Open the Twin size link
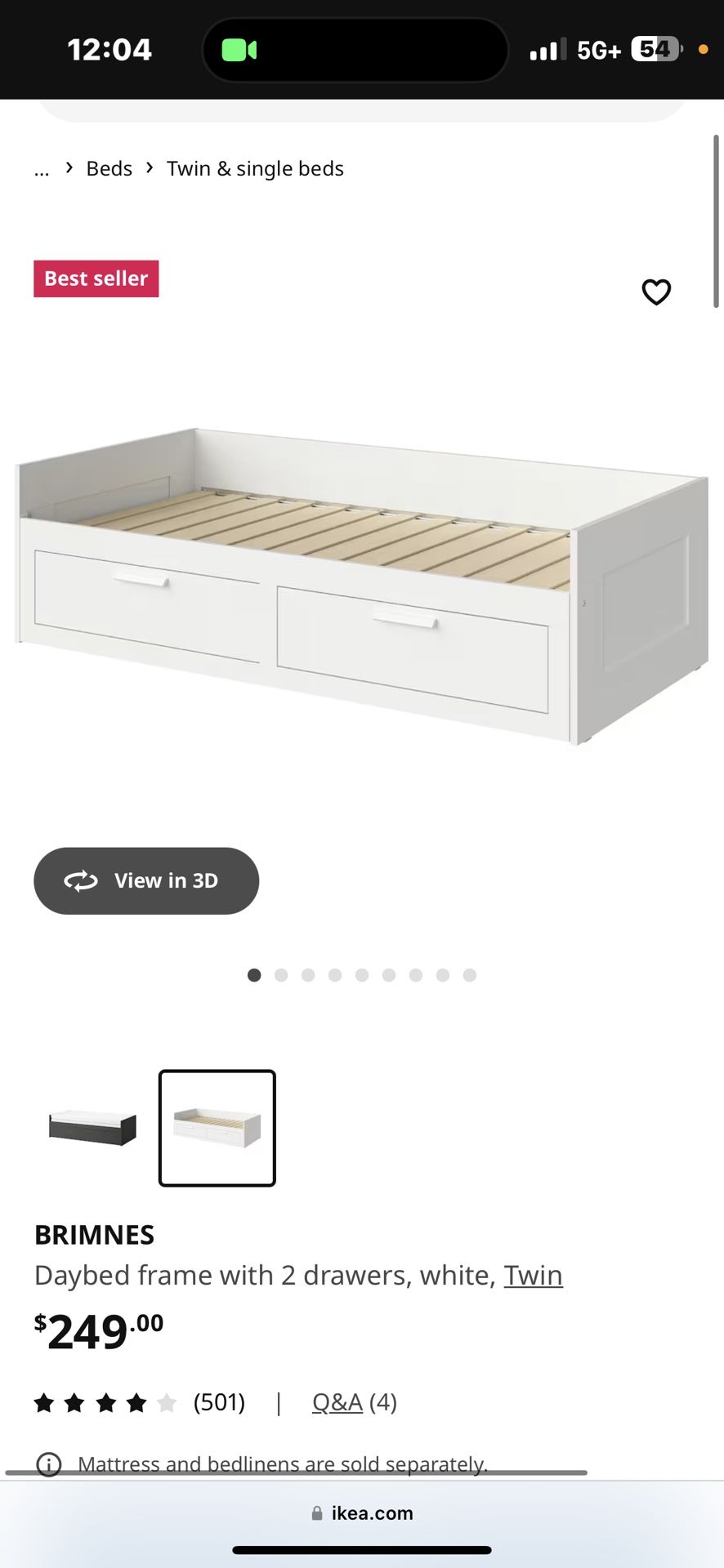 533,1275
